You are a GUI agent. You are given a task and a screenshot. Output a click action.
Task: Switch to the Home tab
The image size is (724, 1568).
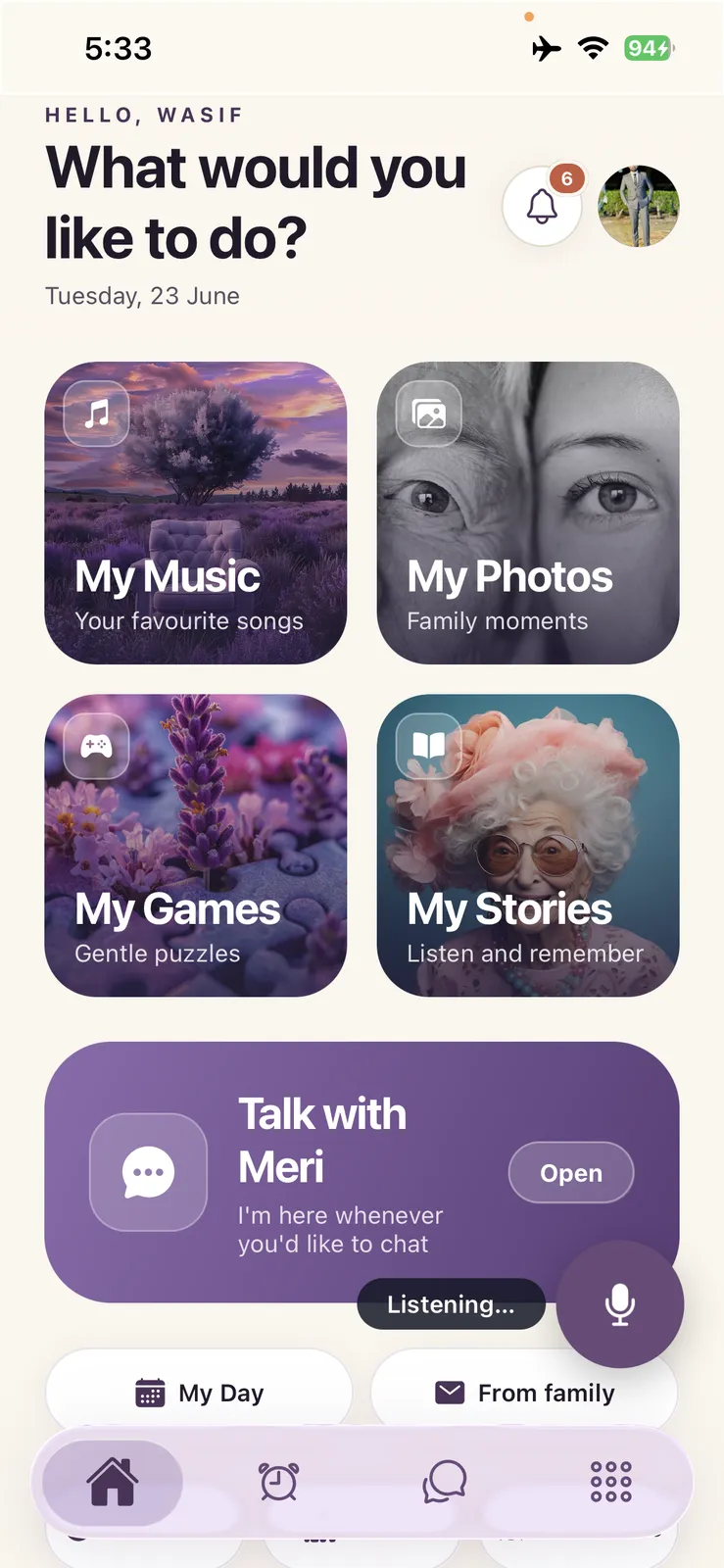coord(113,1482)
